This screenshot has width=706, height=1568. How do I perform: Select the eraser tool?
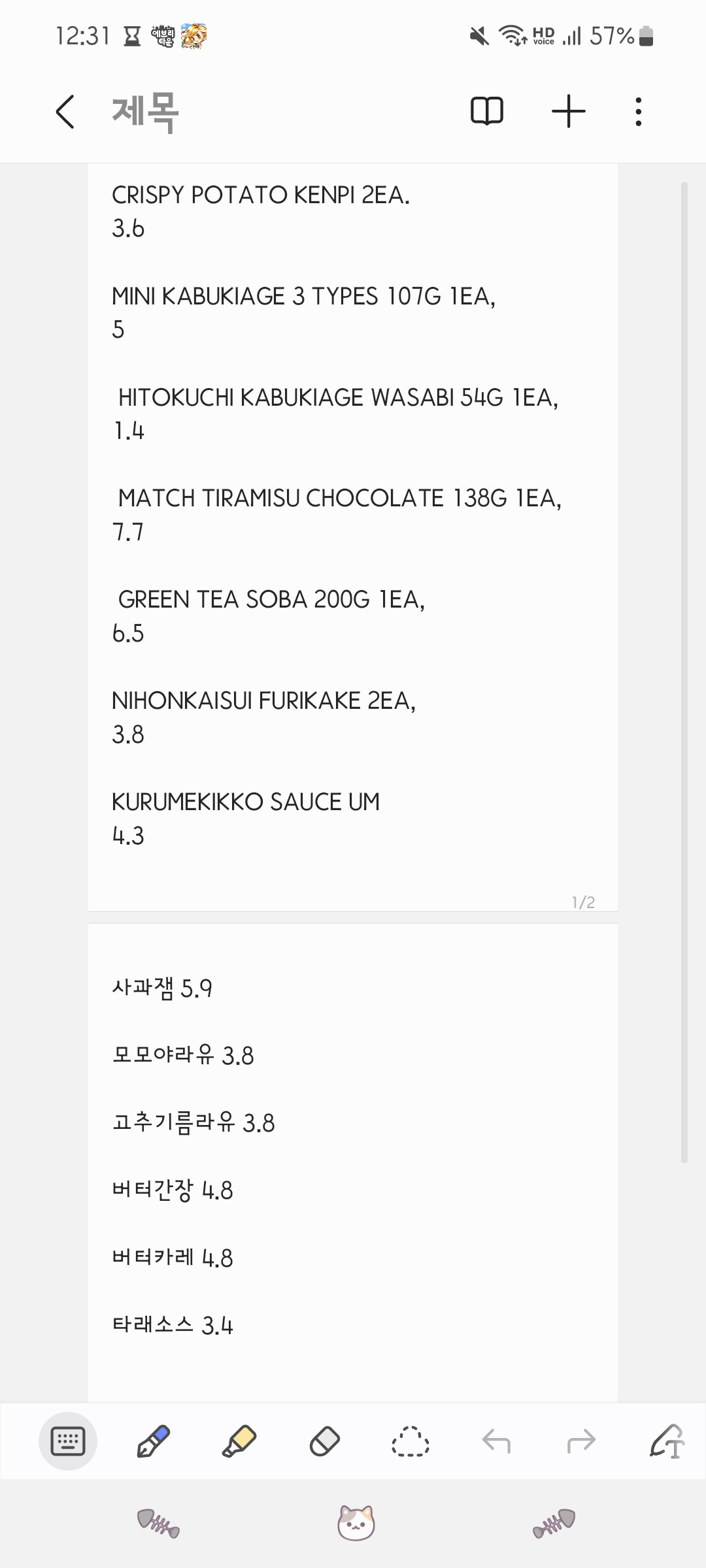[324, 1441]
